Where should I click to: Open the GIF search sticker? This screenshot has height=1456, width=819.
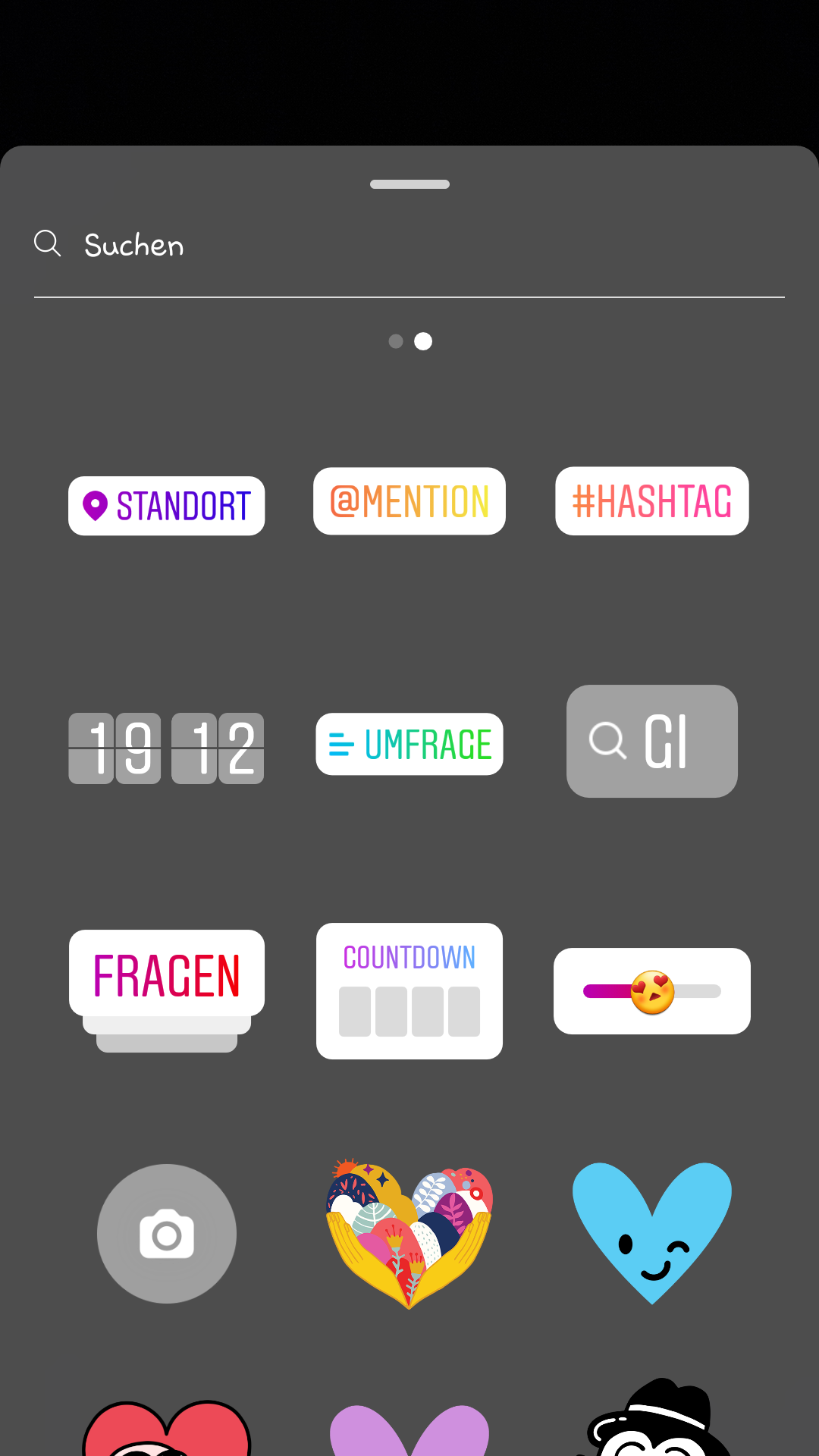point(652,741)
